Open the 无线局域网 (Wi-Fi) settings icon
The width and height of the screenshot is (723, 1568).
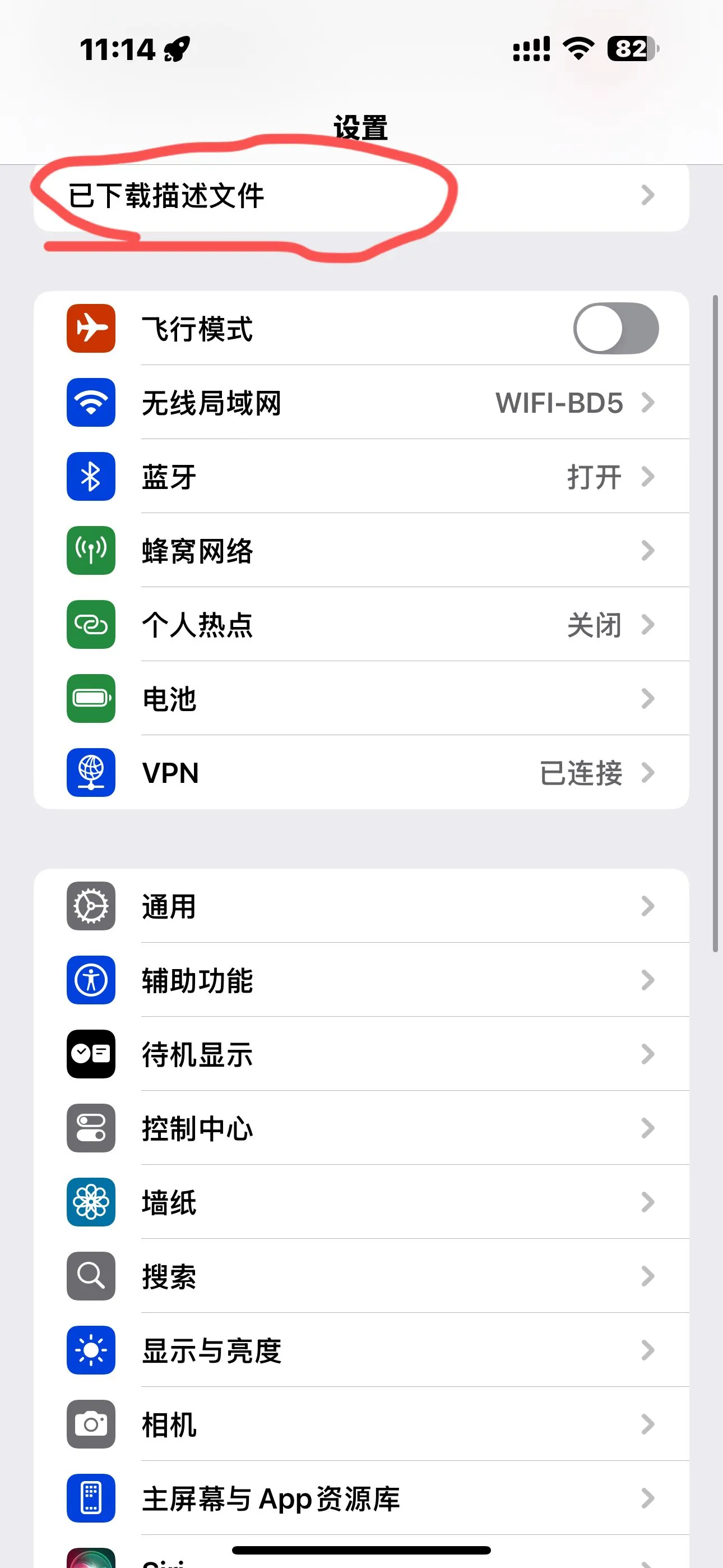coord(90,403)
